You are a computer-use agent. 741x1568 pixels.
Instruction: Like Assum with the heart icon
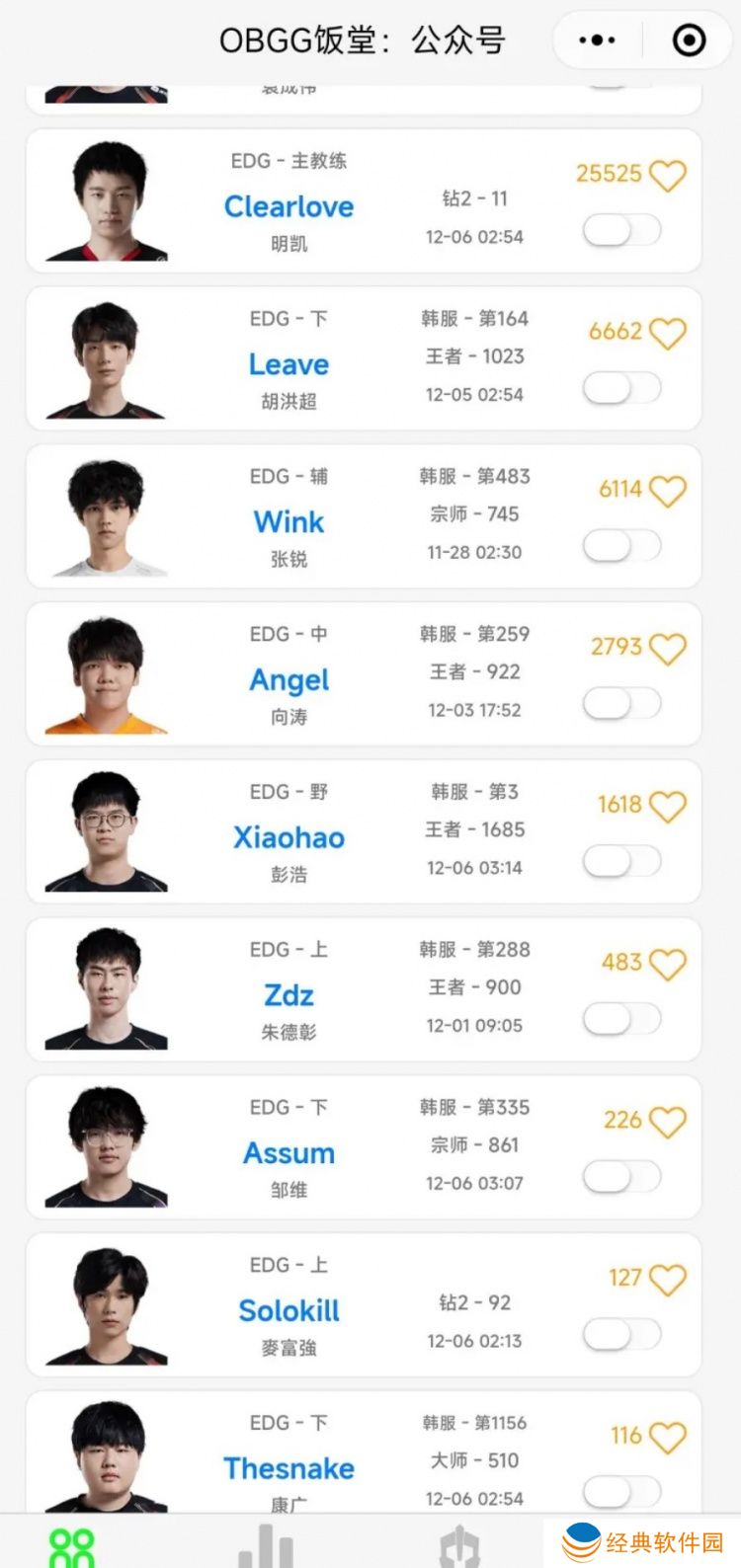point(668,1122)
